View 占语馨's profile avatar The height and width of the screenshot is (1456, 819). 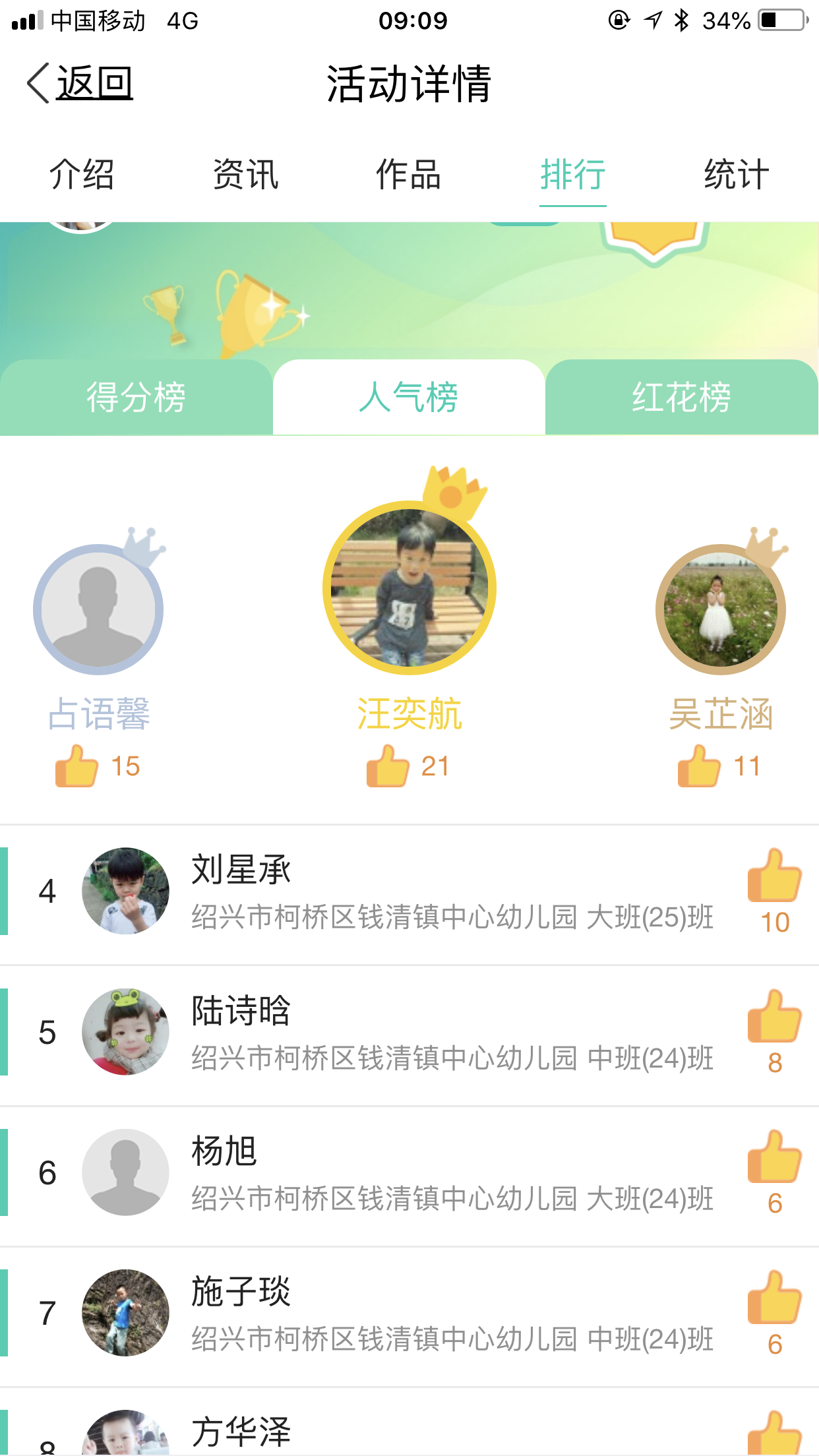98,609
